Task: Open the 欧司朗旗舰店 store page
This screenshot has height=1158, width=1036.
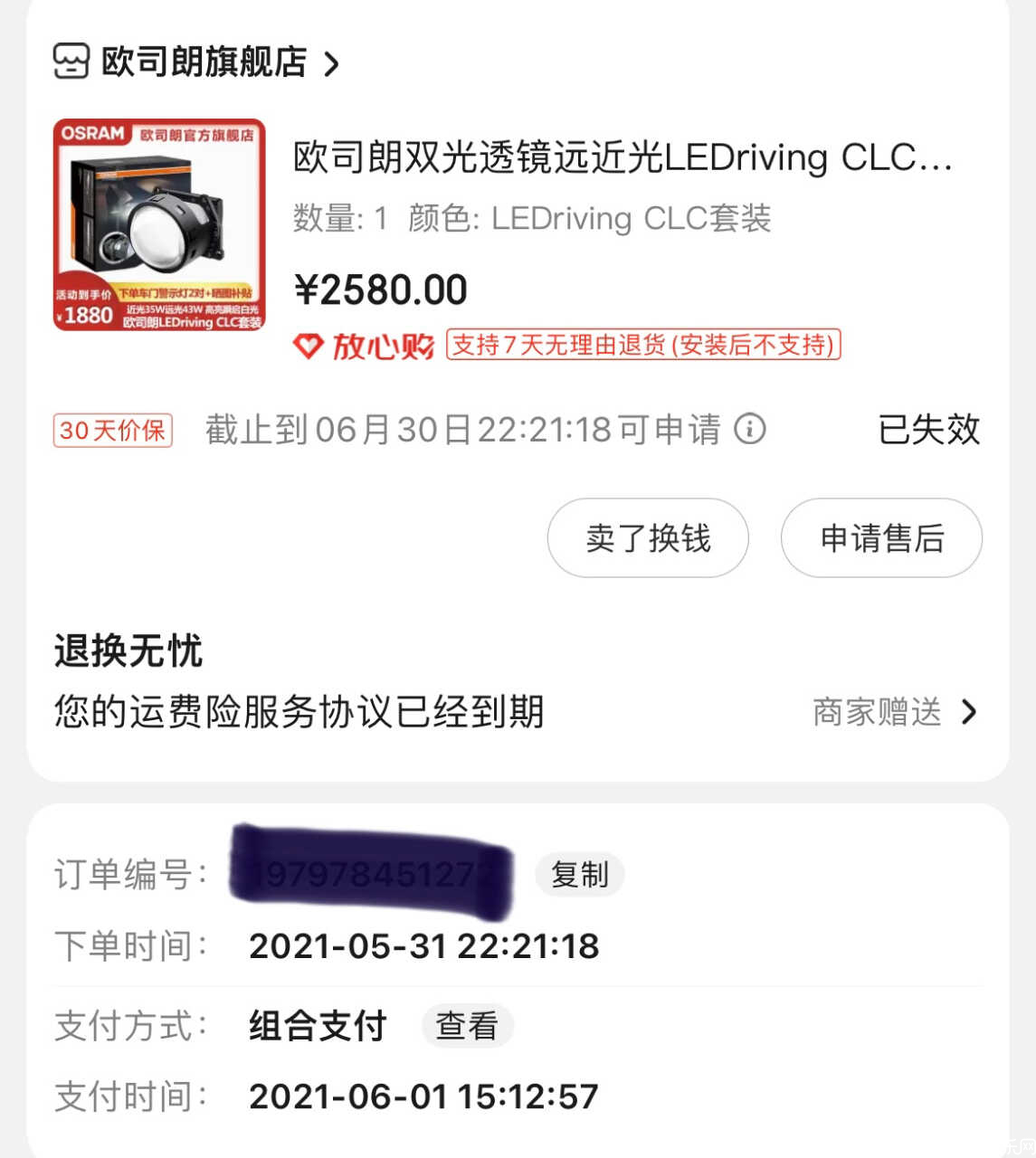Action: coord(204,62)
